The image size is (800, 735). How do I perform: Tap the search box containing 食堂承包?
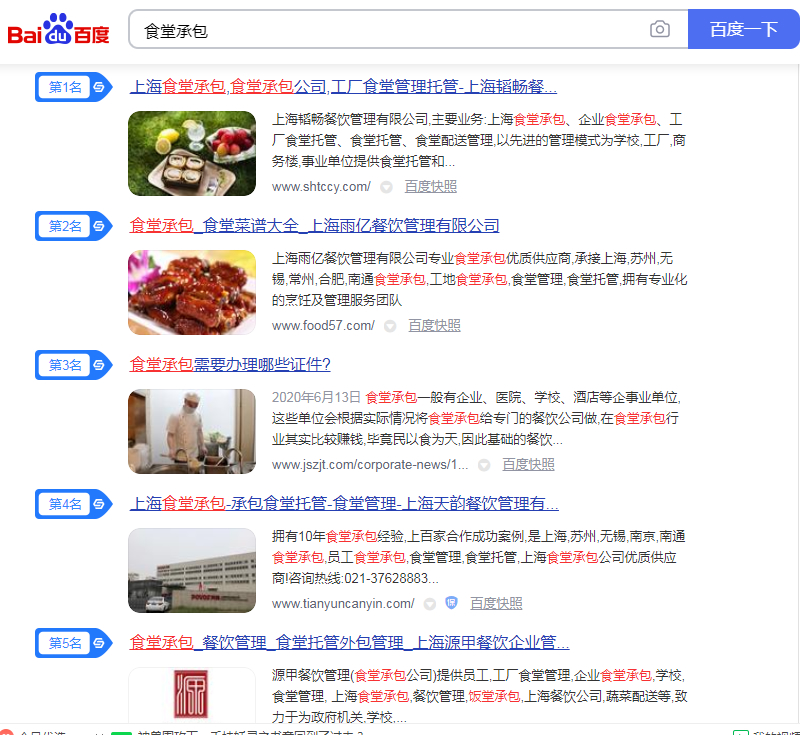click(x=390, y=30)
